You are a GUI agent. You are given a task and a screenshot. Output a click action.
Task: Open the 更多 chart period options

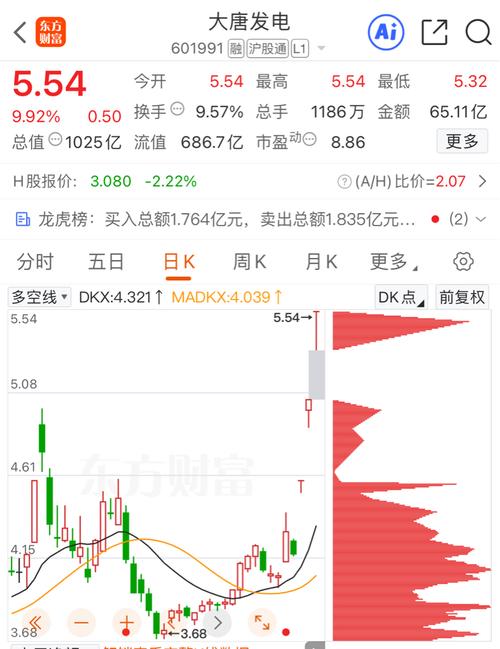coord(393,262)
